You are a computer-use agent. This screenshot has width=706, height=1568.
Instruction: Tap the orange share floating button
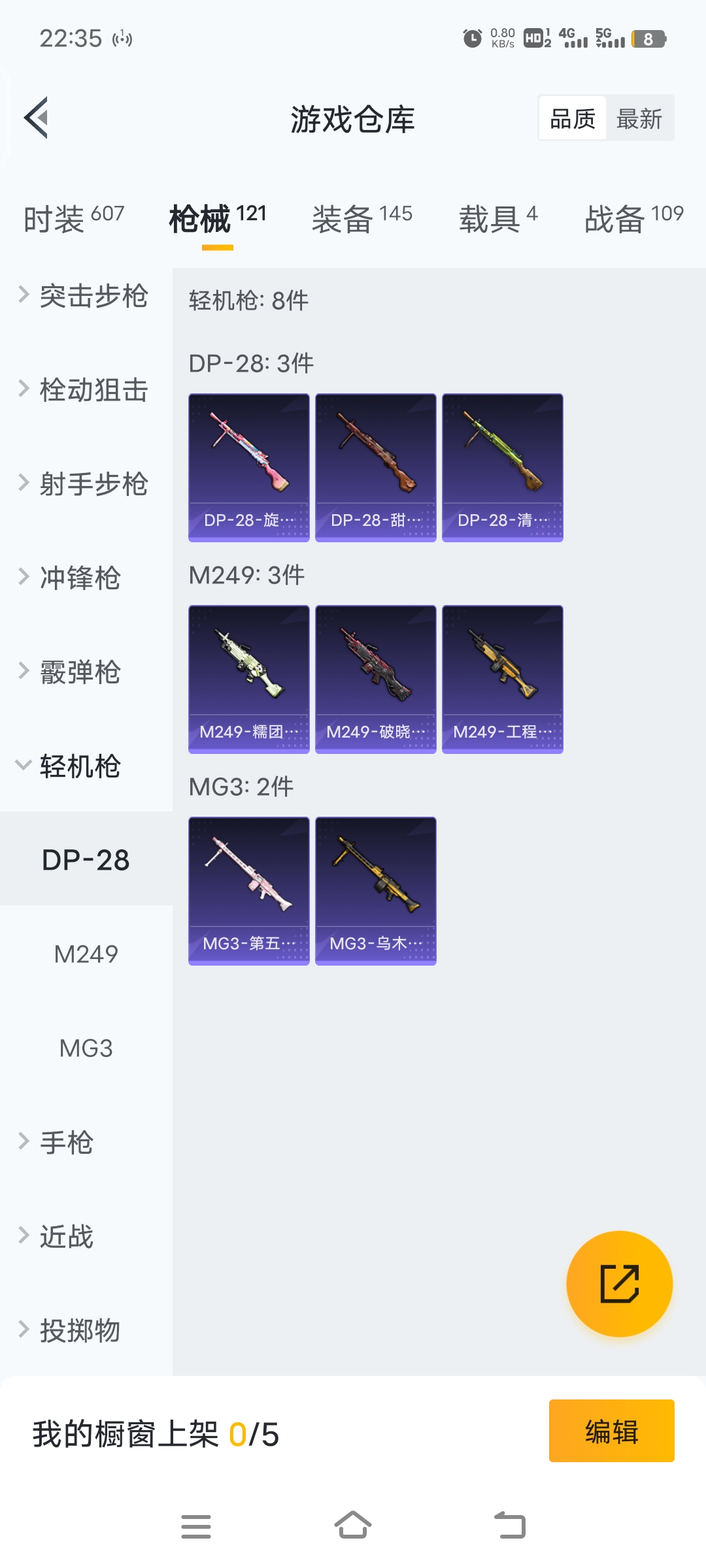tap(619, 1283)
